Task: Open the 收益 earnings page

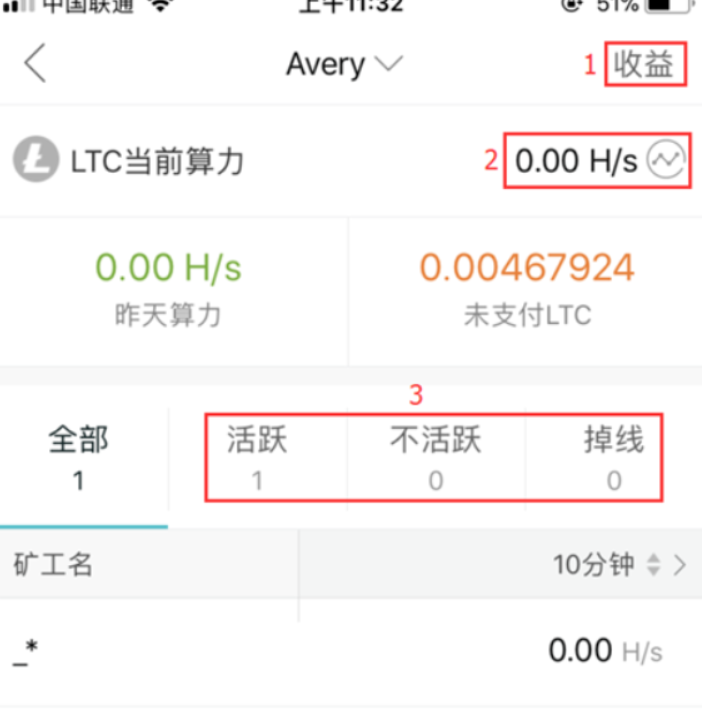Action: pos(644,65)
